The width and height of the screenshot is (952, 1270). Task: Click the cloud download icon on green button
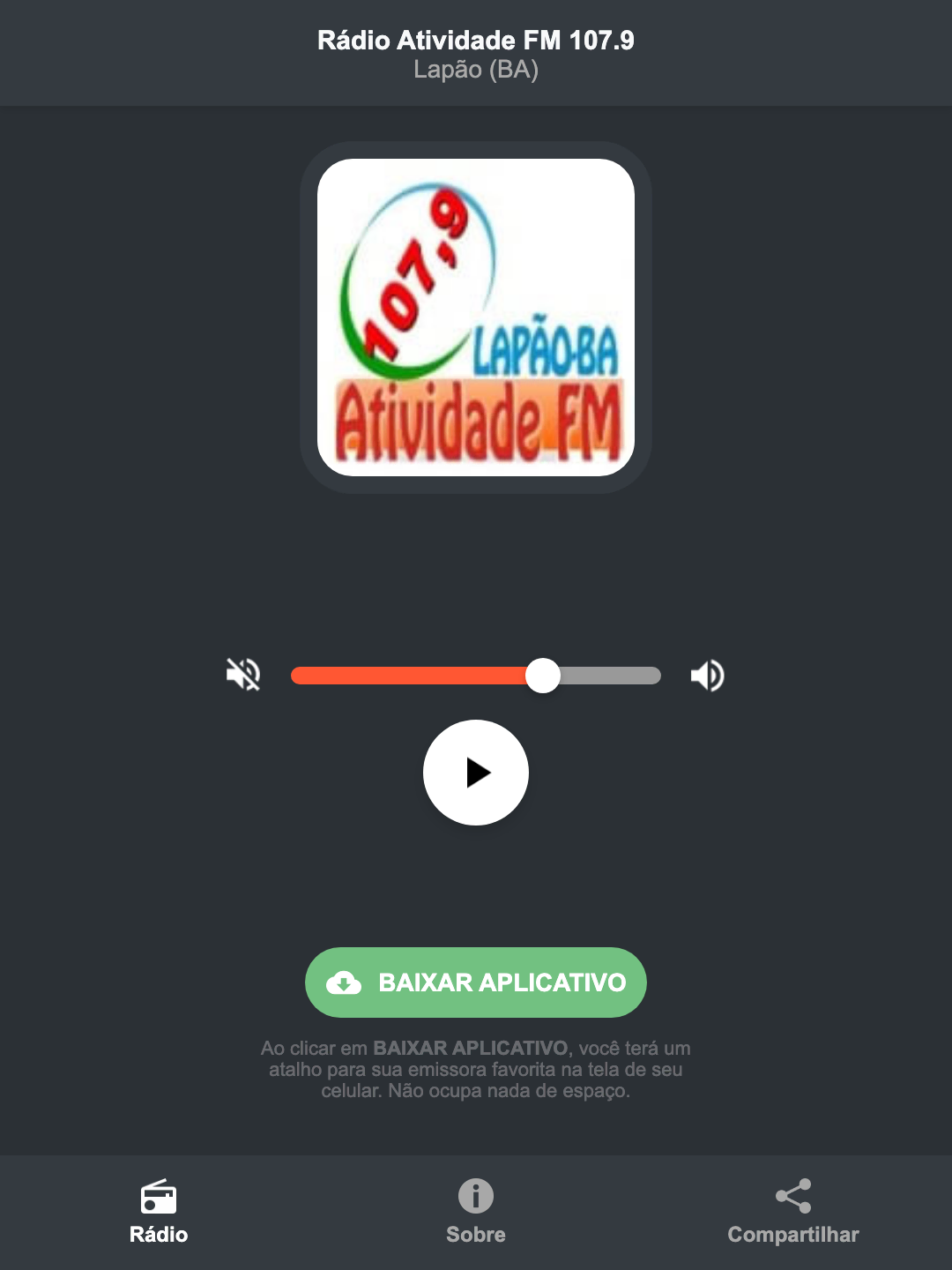point(346,982)
